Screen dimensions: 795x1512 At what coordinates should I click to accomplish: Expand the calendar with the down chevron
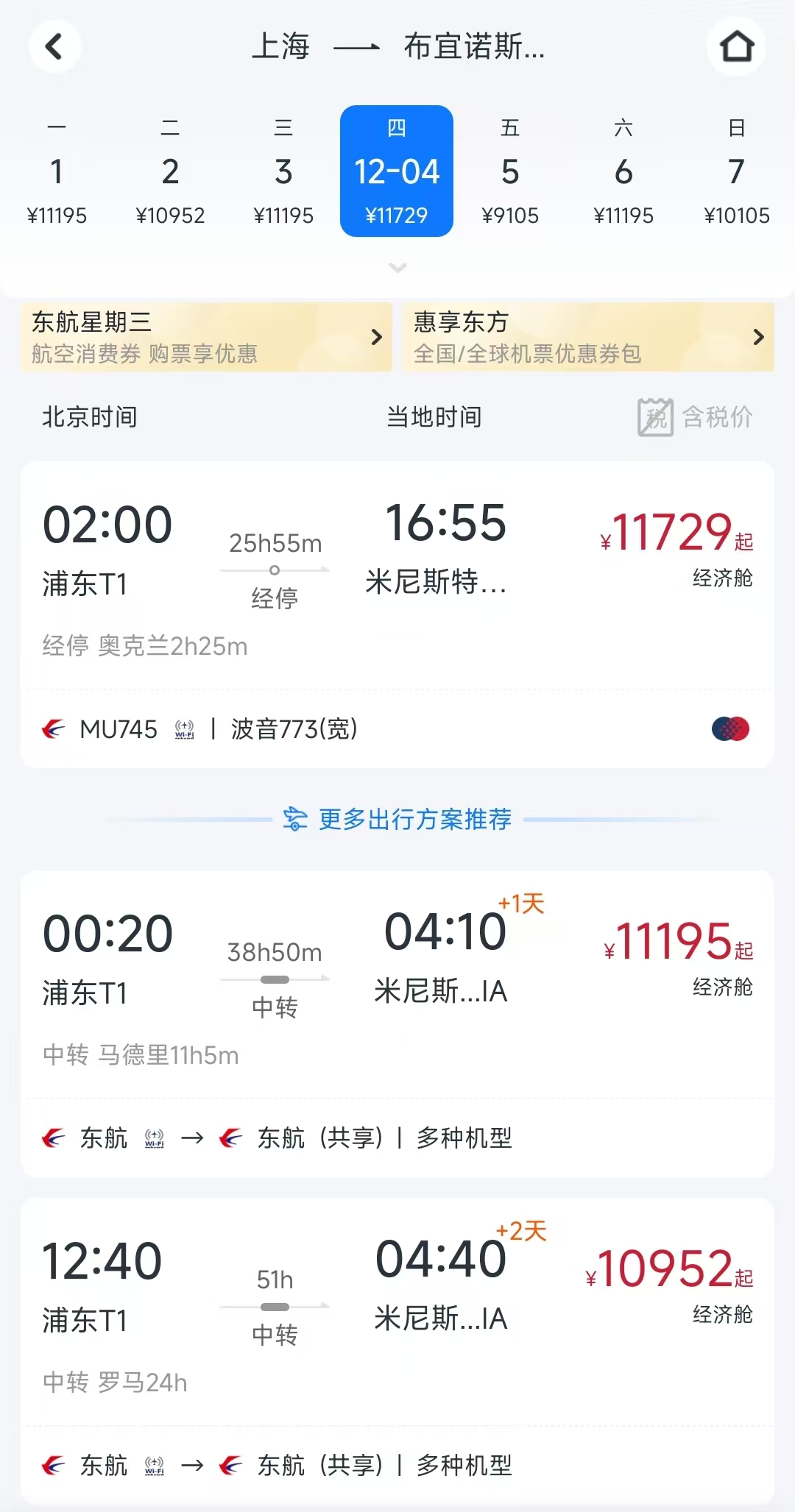pos(397,268)
